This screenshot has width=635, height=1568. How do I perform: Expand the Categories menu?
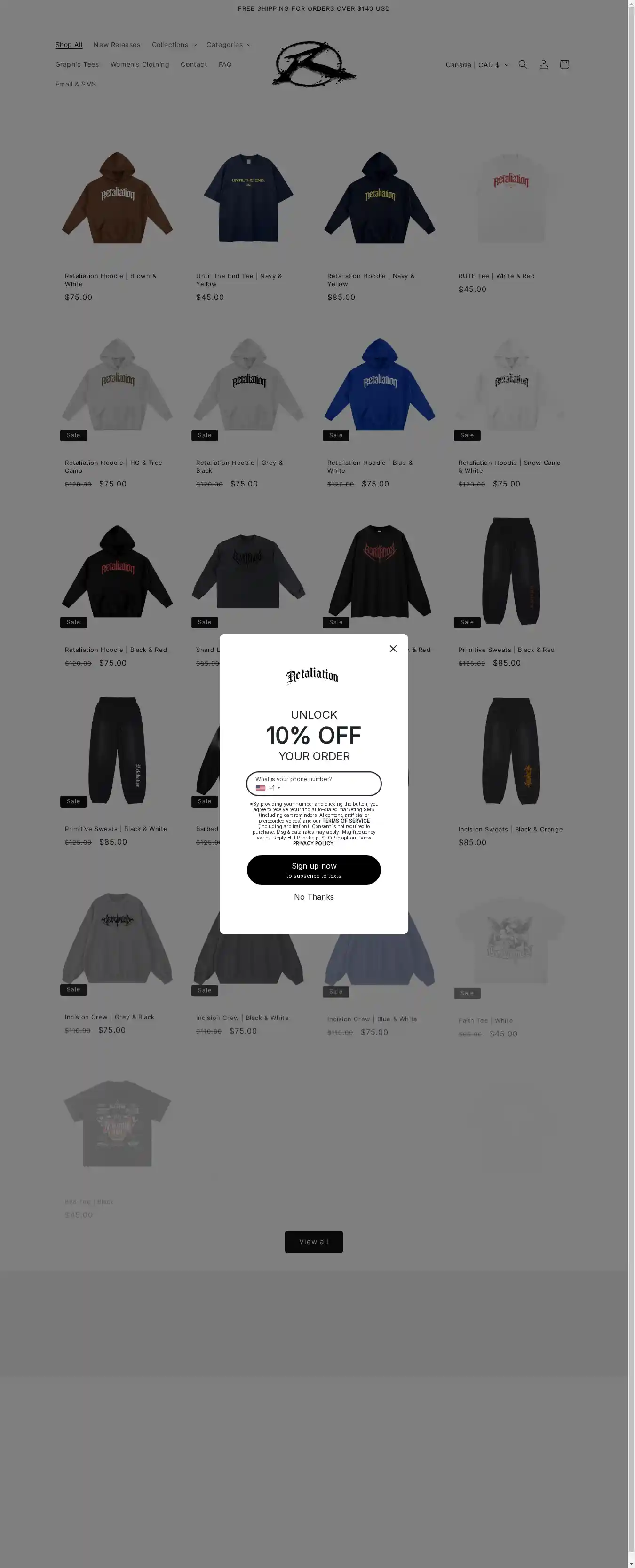229,45
